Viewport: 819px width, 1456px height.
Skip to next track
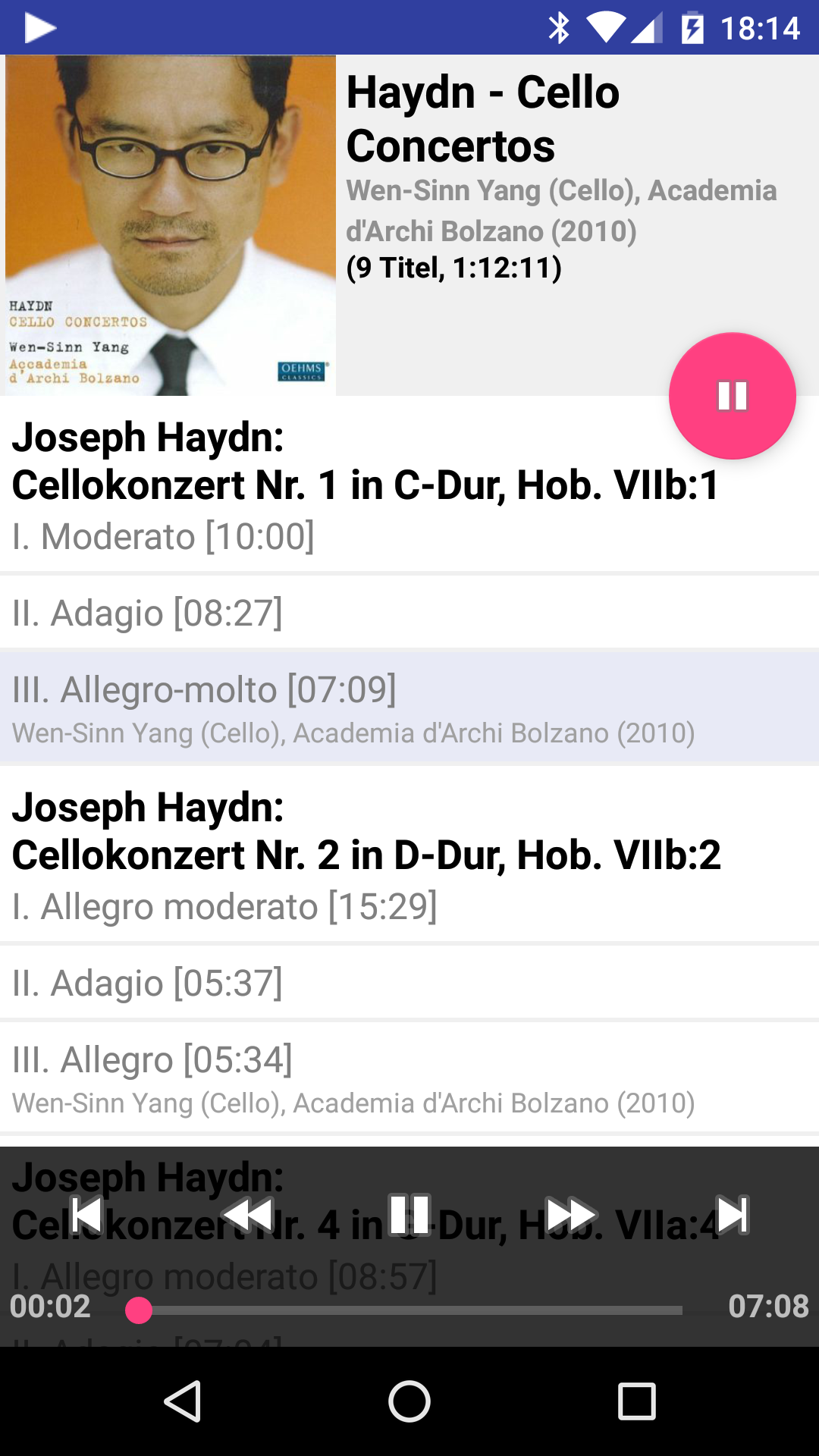[732, 1215]
